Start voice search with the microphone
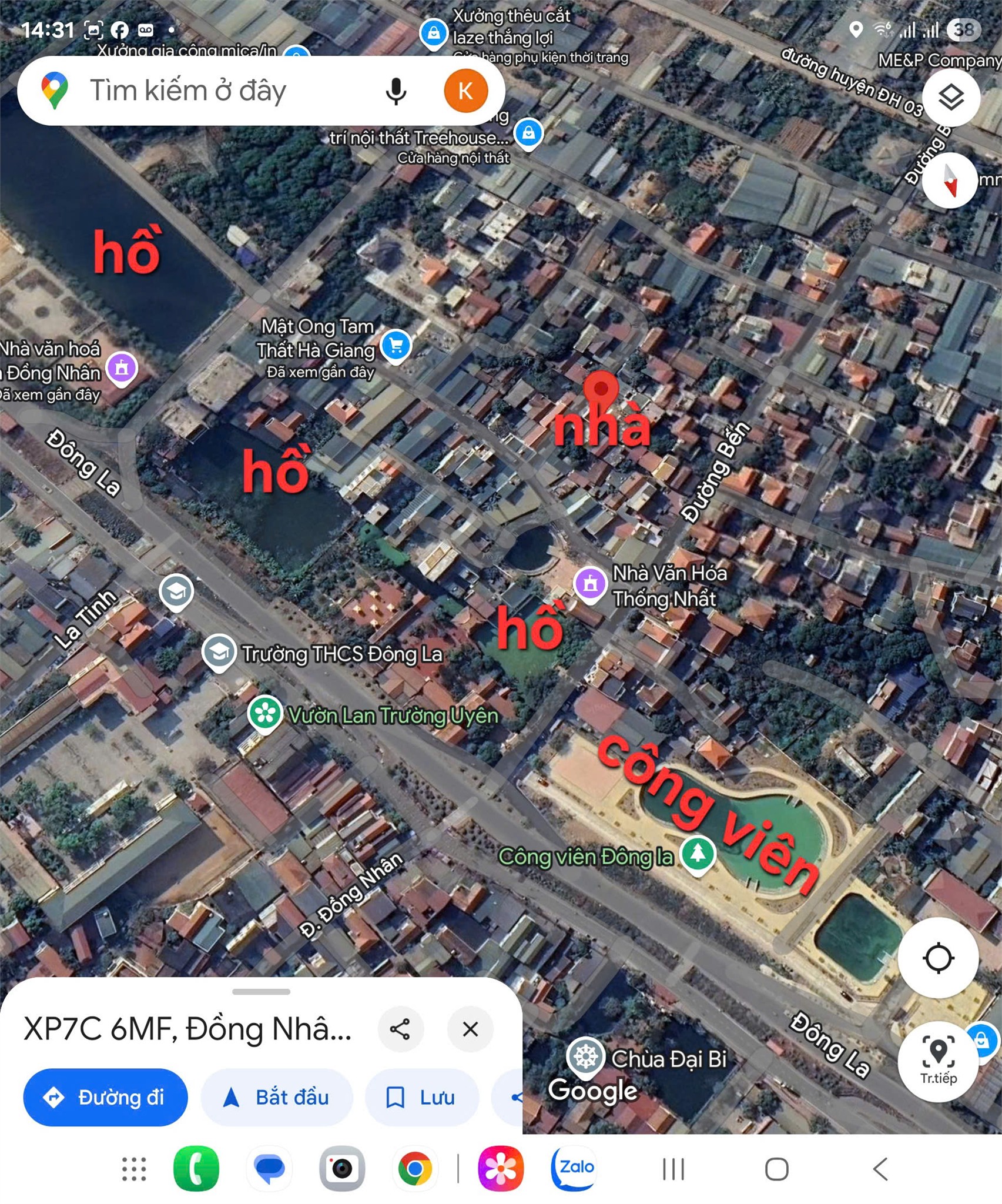The width and height of the screenshot is (1002, 1204). 396,91
